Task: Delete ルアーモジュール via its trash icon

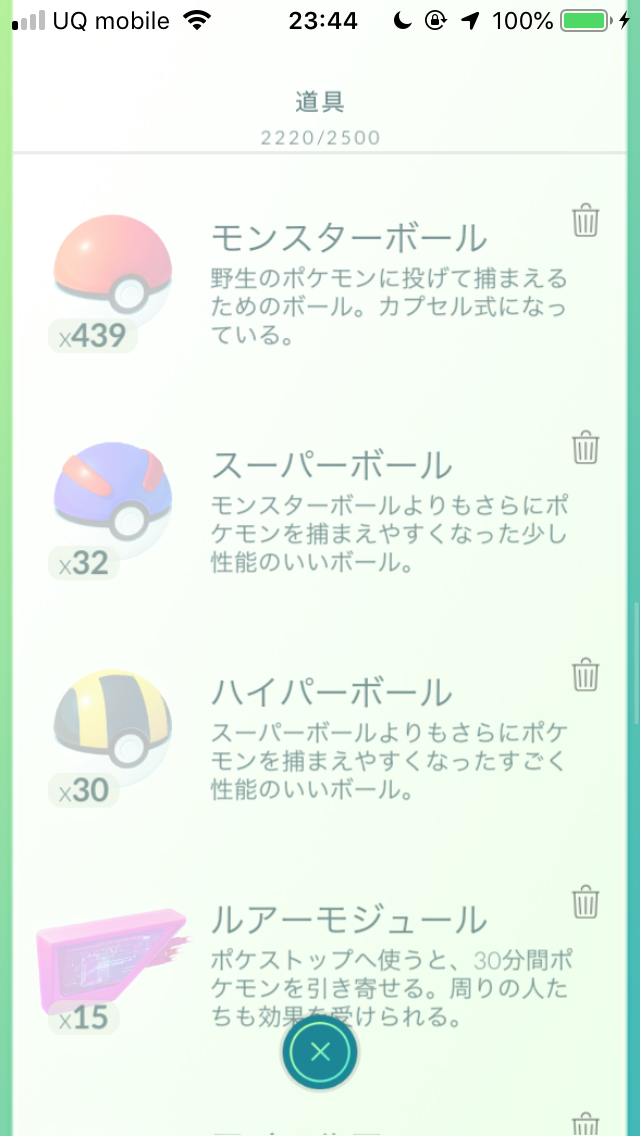Action: [585, 902]
